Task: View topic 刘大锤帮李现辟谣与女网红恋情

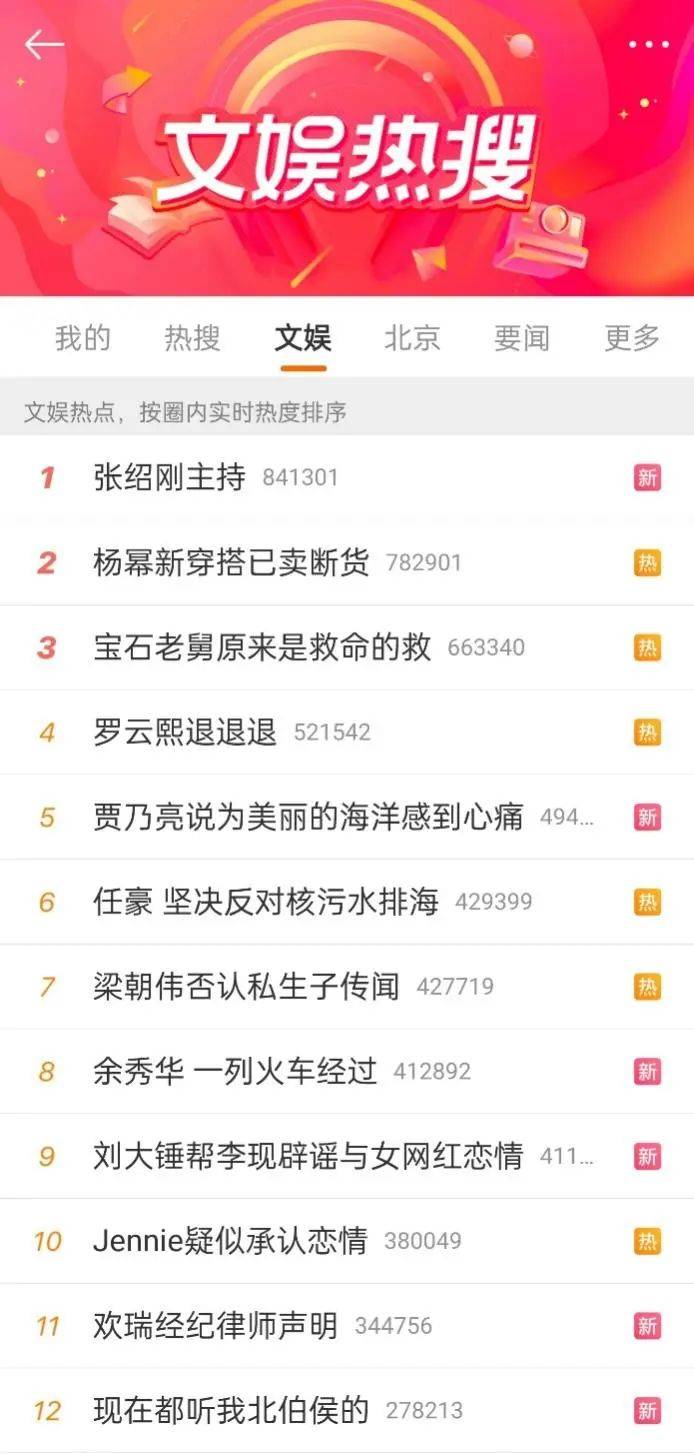Action: tap(308, 1157)
